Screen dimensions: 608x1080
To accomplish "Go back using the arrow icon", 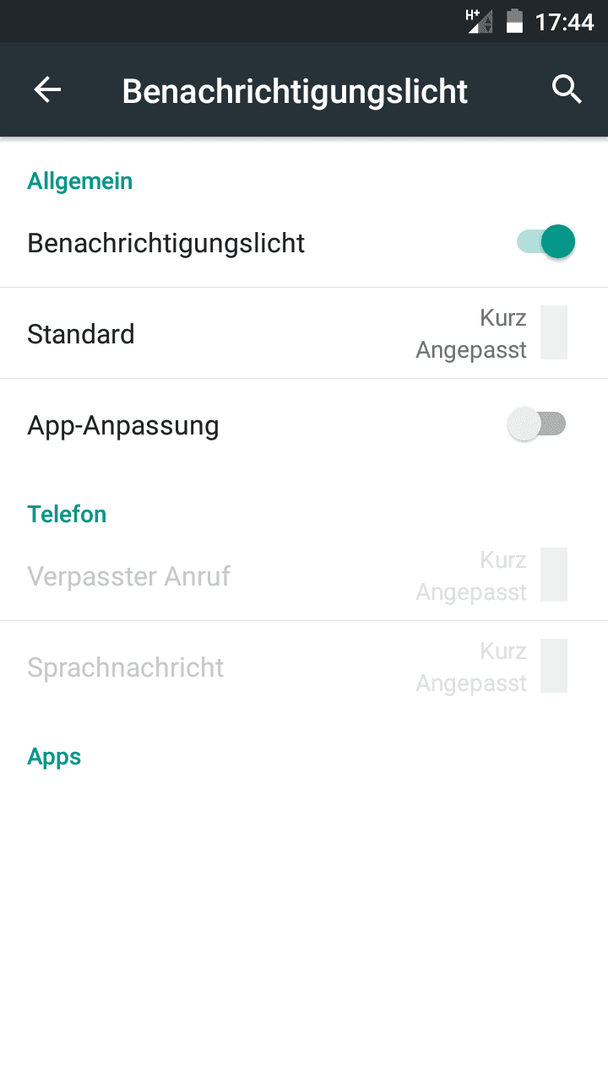I will point(48,90).
